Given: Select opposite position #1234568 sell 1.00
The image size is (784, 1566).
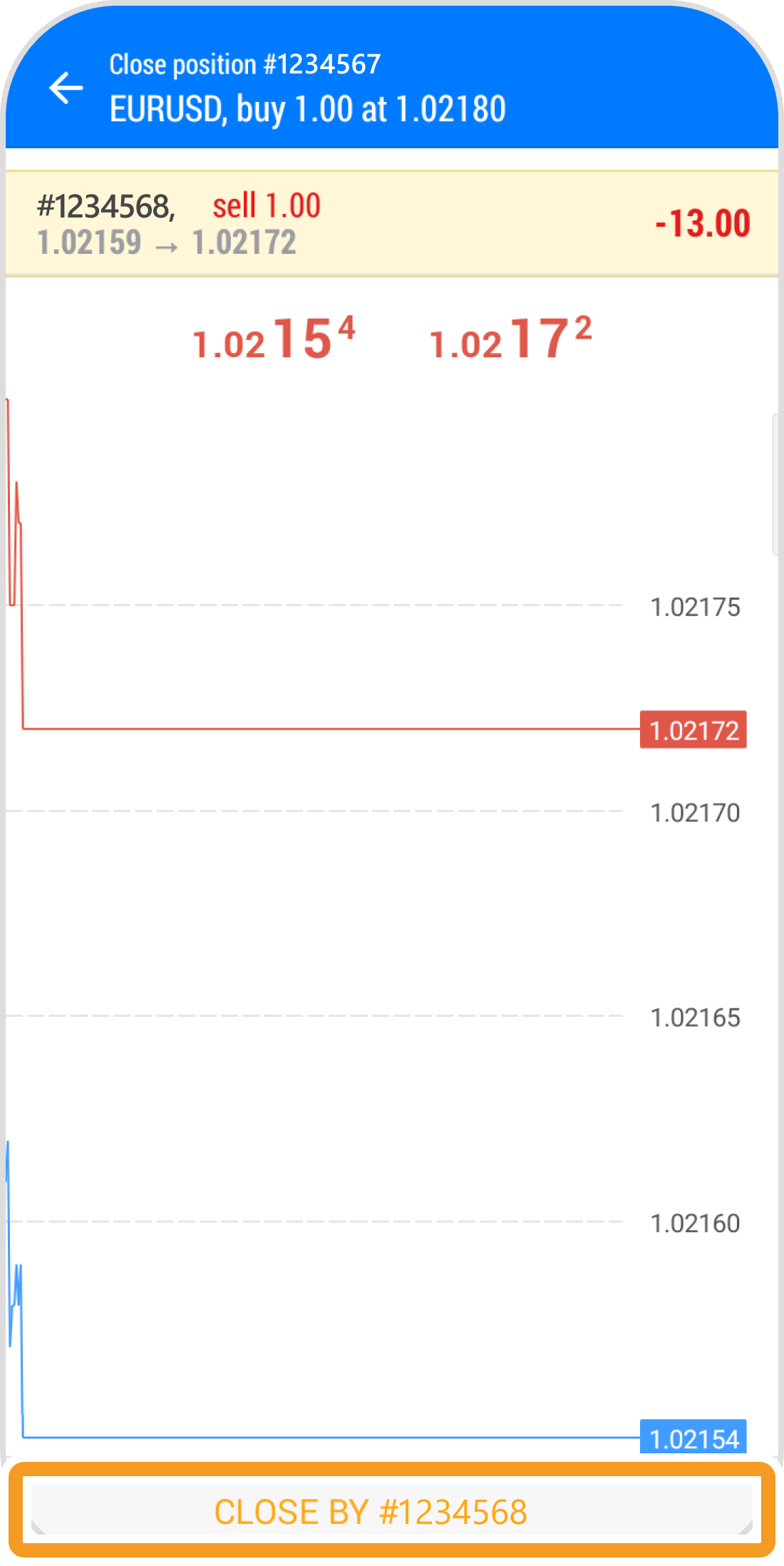Looking at the screenshot, I should coord(391,223).
